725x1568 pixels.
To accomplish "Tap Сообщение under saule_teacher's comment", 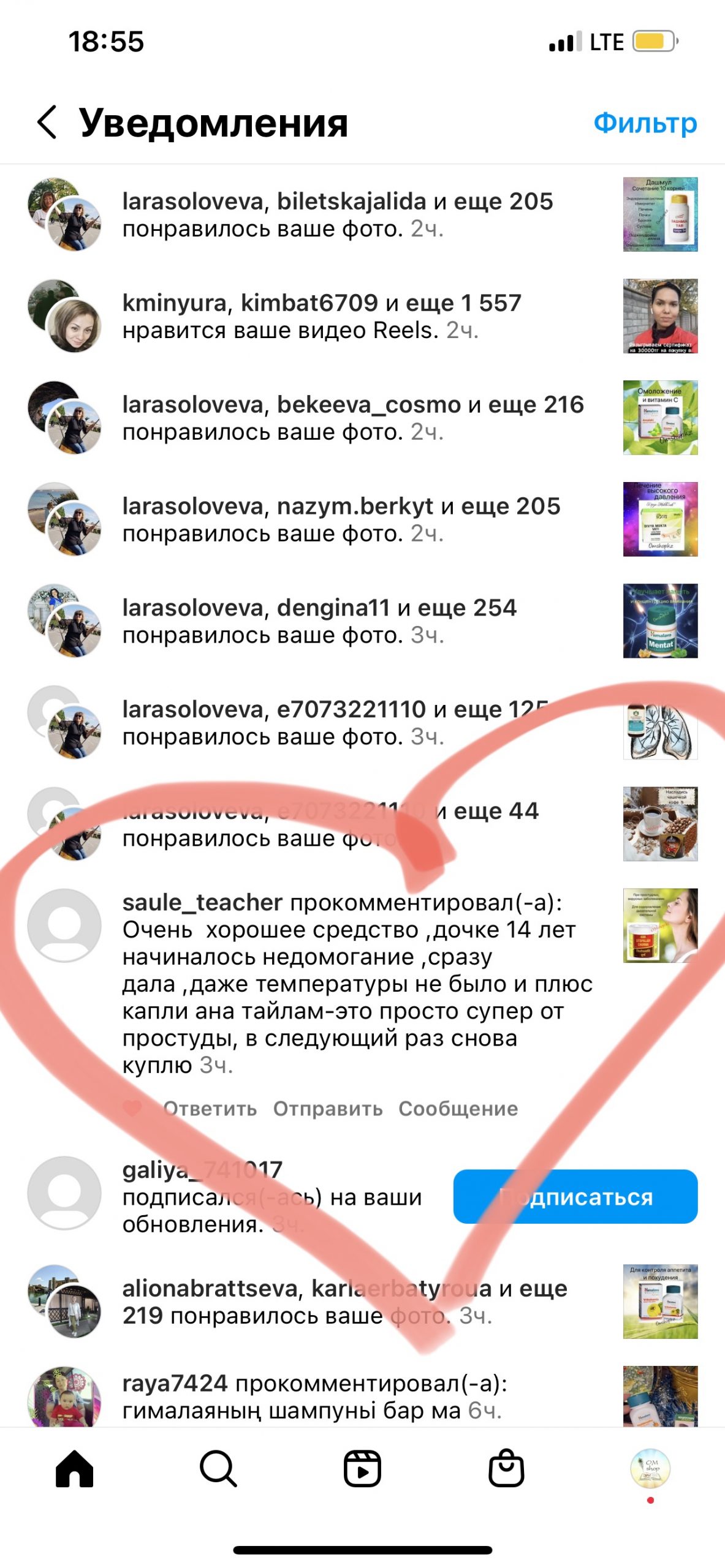I will [458, 1108].
